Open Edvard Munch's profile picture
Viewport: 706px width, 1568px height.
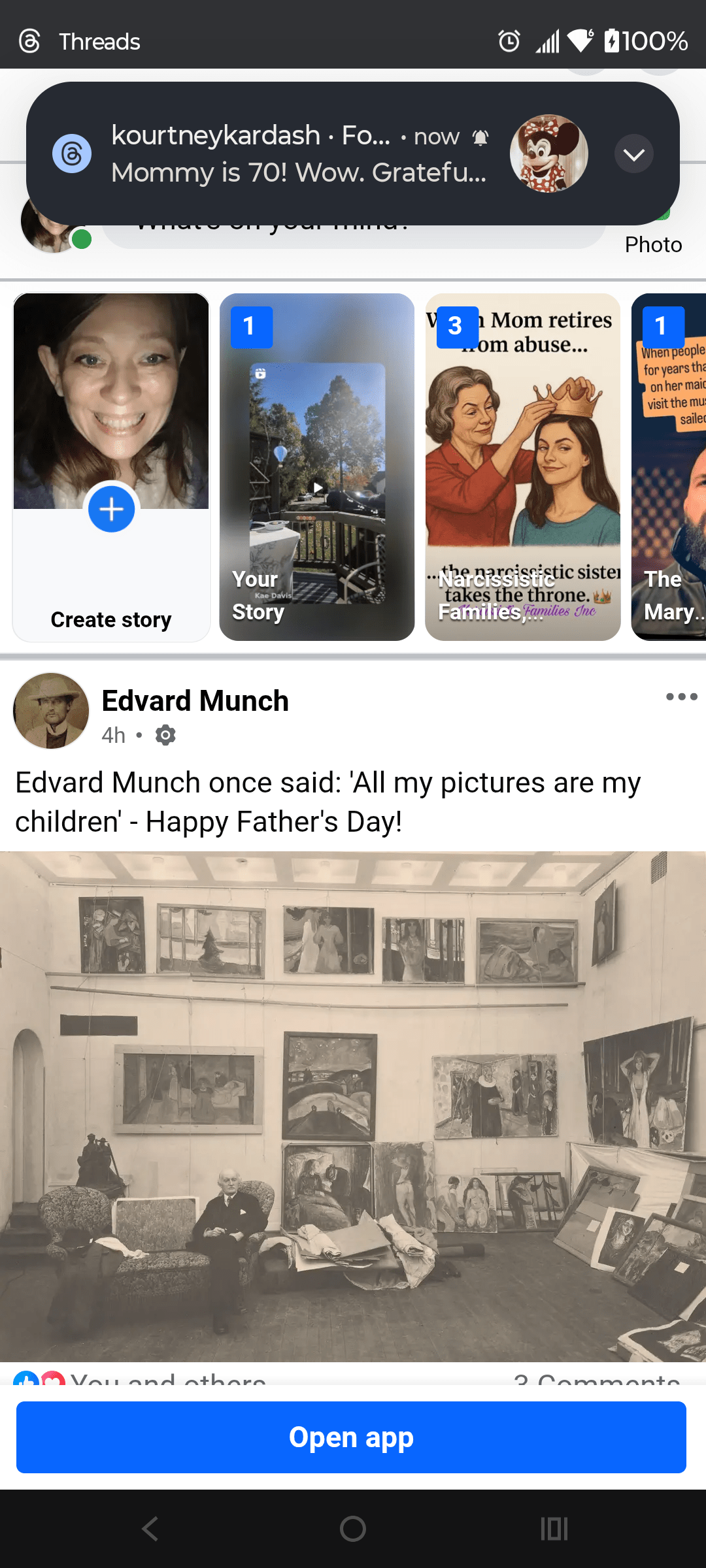point(51,711)
